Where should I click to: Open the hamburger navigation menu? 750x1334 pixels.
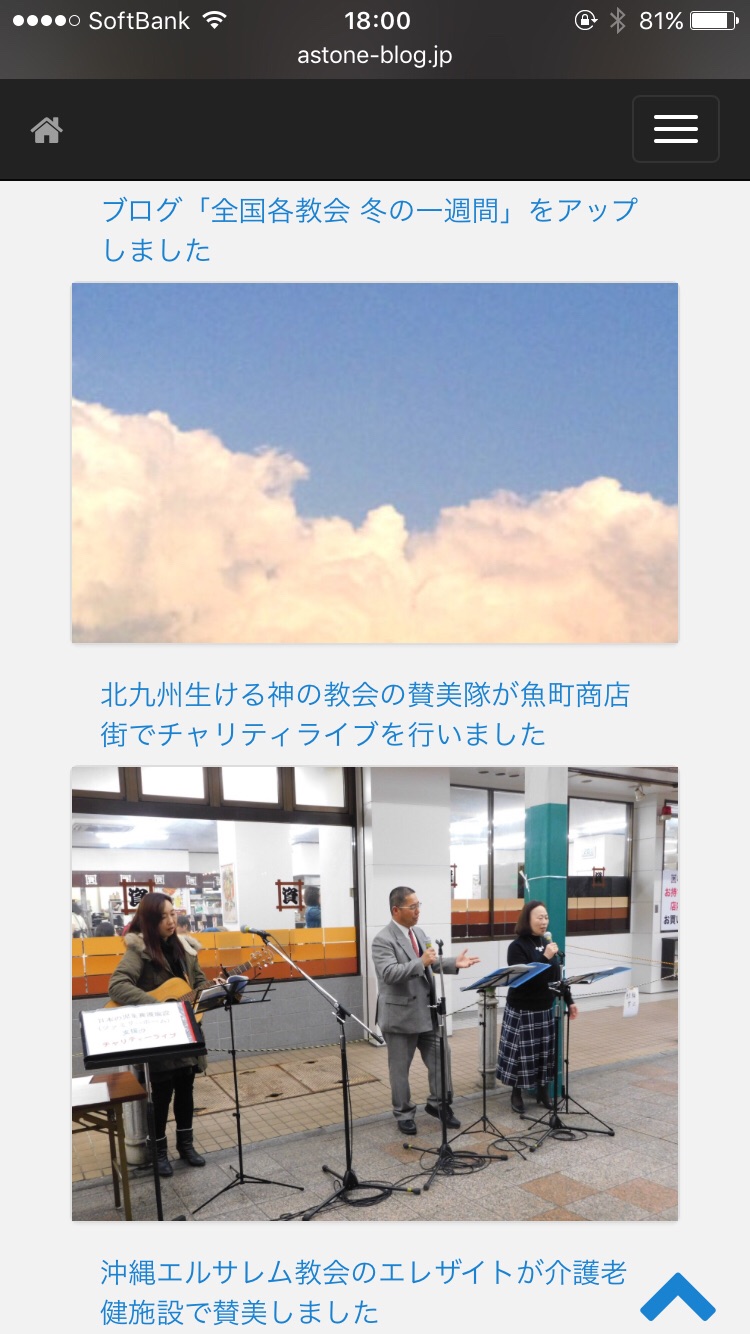coord(675,129)
